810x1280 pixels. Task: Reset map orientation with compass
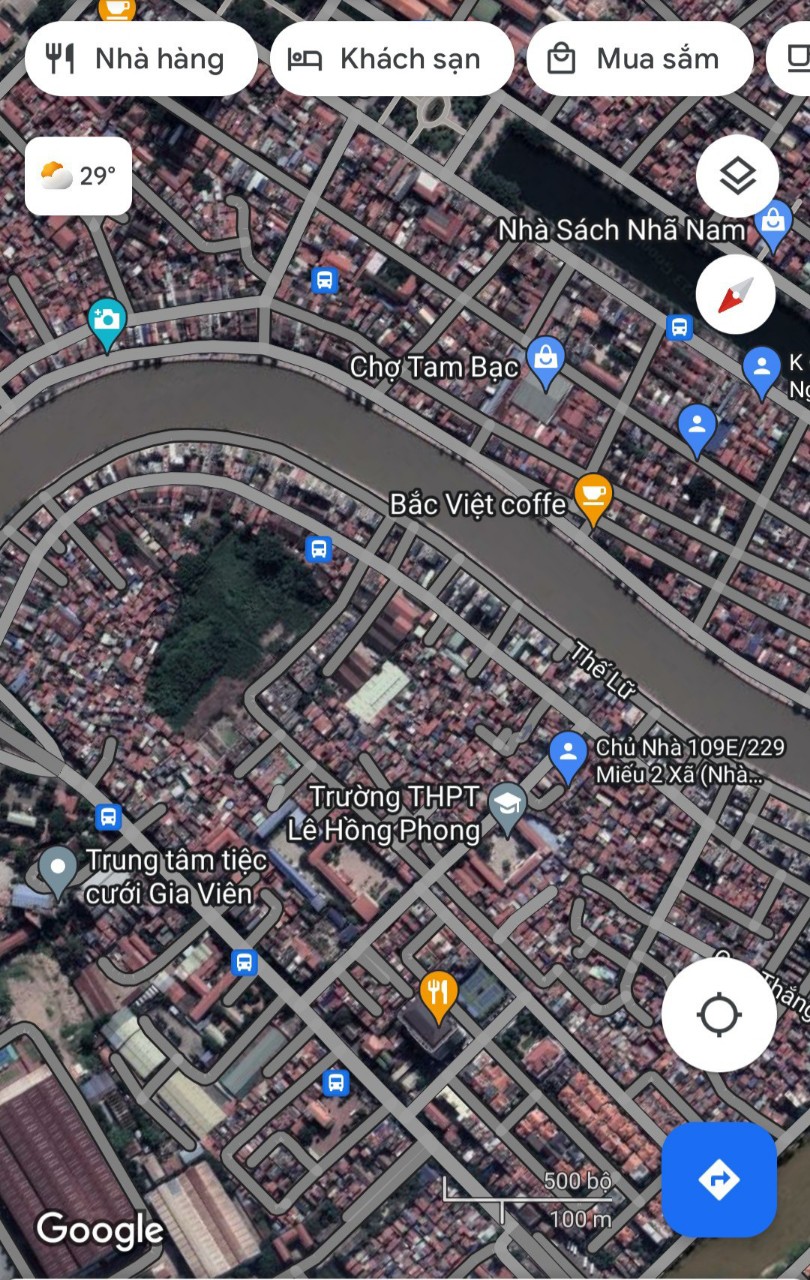click(x=736, y=294)
